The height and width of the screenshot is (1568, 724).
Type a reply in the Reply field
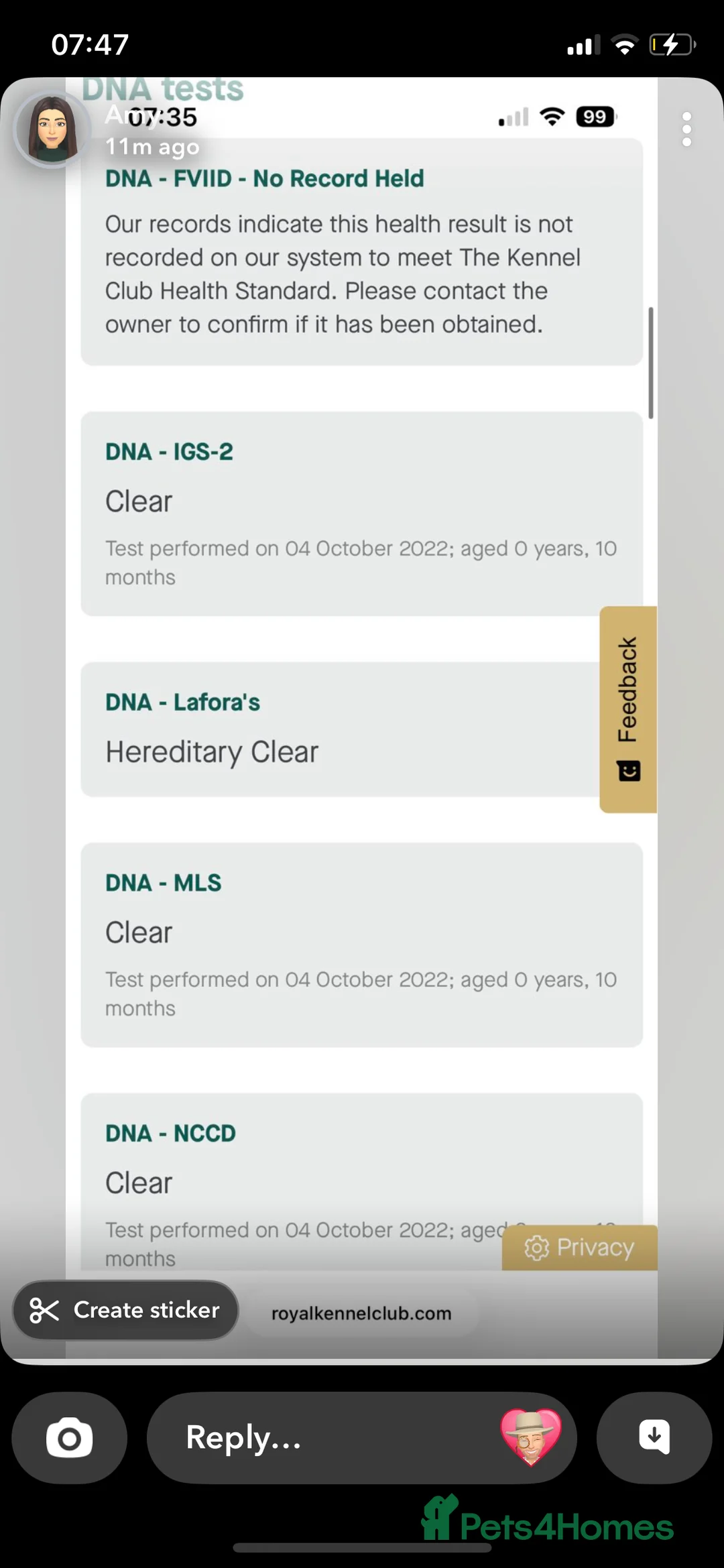pyautogui.click(x=322, y=1437)
